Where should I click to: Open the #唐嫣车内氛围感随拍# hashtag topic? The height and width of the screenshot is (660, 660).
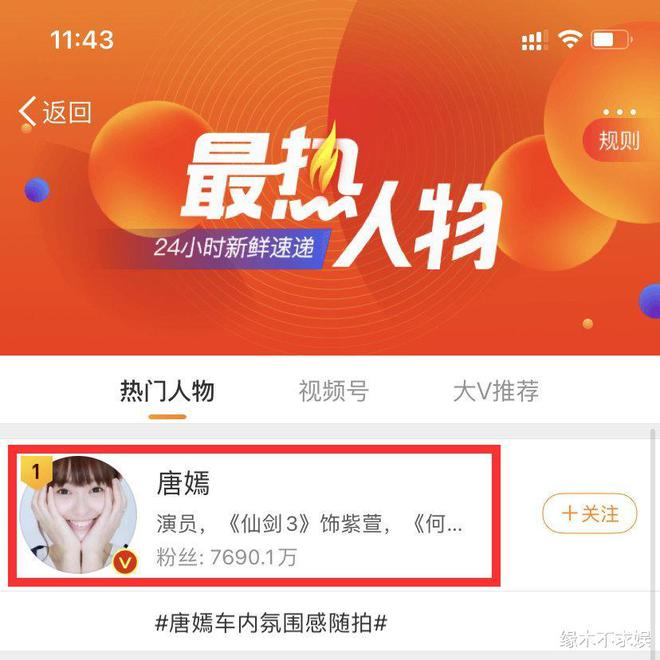tap(270, 623)
